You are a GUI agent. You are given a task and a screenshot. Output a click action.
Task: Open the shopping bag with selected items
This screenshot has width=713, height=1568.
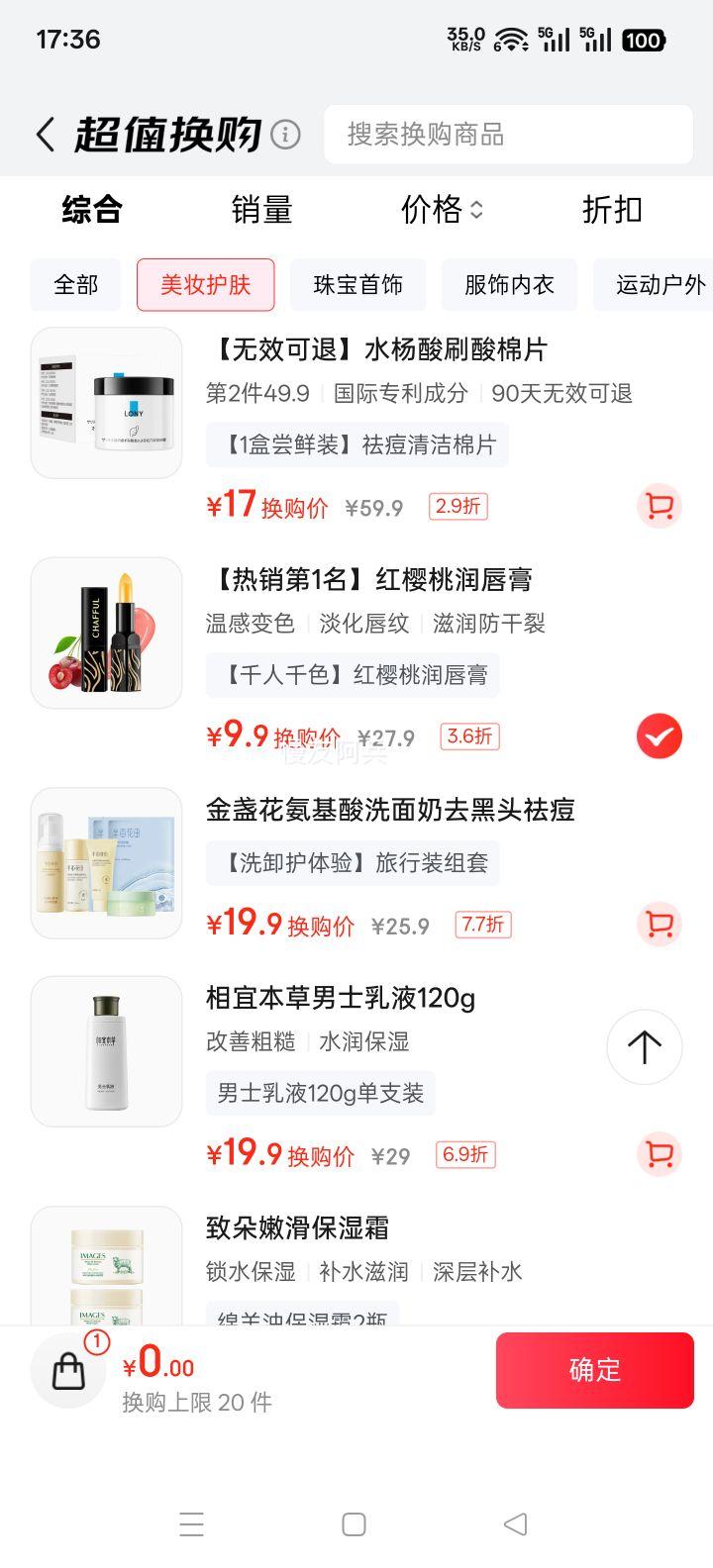point(68,1371)
